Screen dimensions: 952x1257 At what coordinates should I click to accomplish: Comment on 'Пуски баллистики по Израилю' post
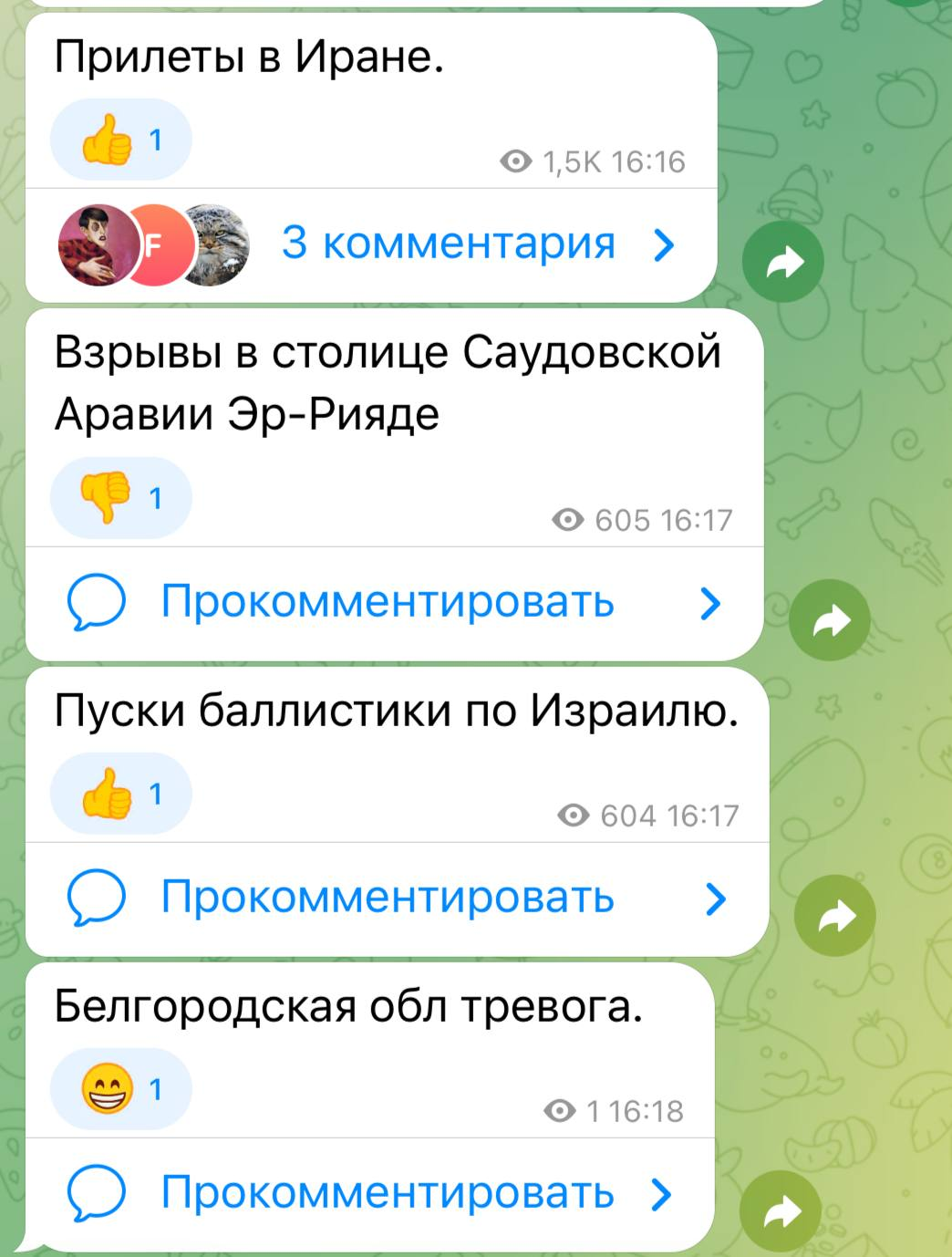[x=388, y=898]
